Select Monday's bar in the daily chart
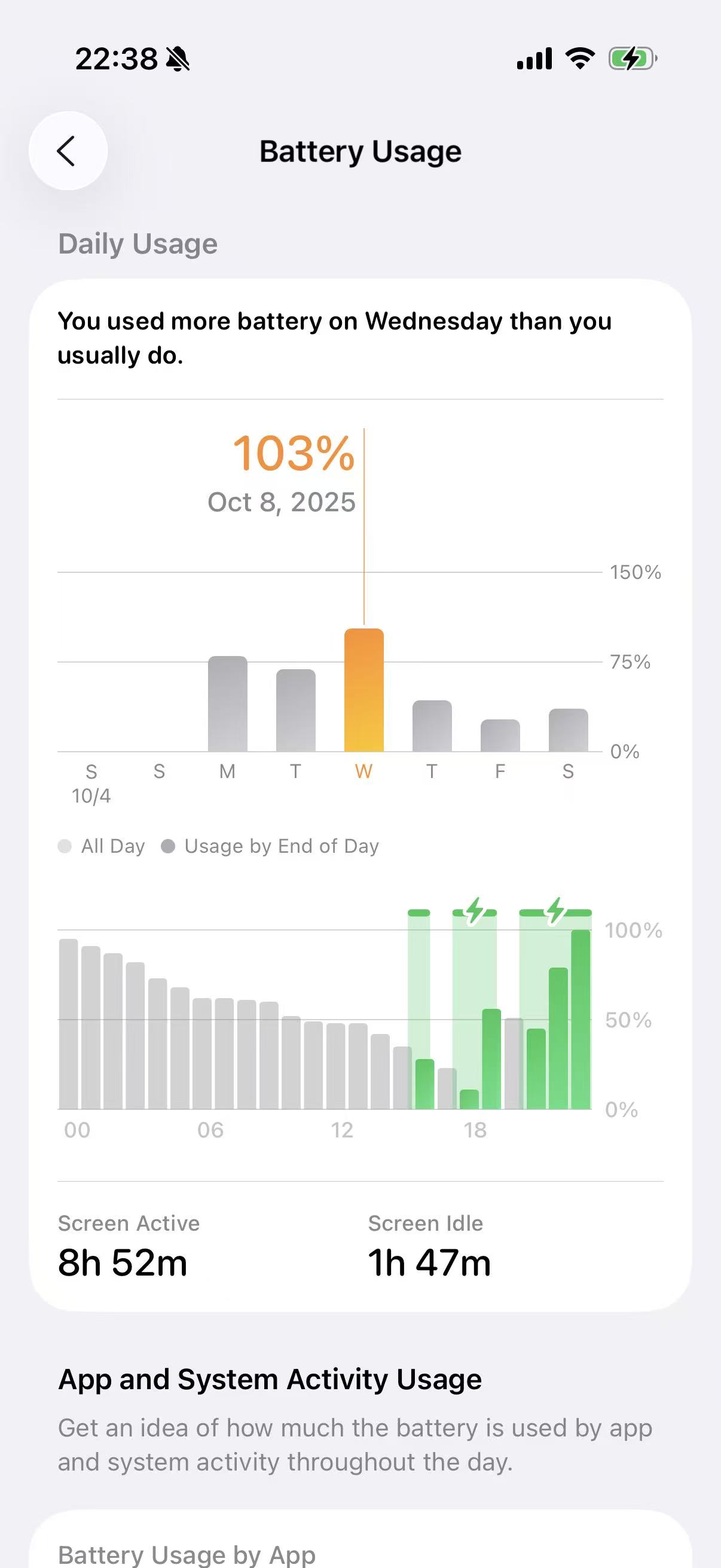721x1568 pixels. [228, 704]
